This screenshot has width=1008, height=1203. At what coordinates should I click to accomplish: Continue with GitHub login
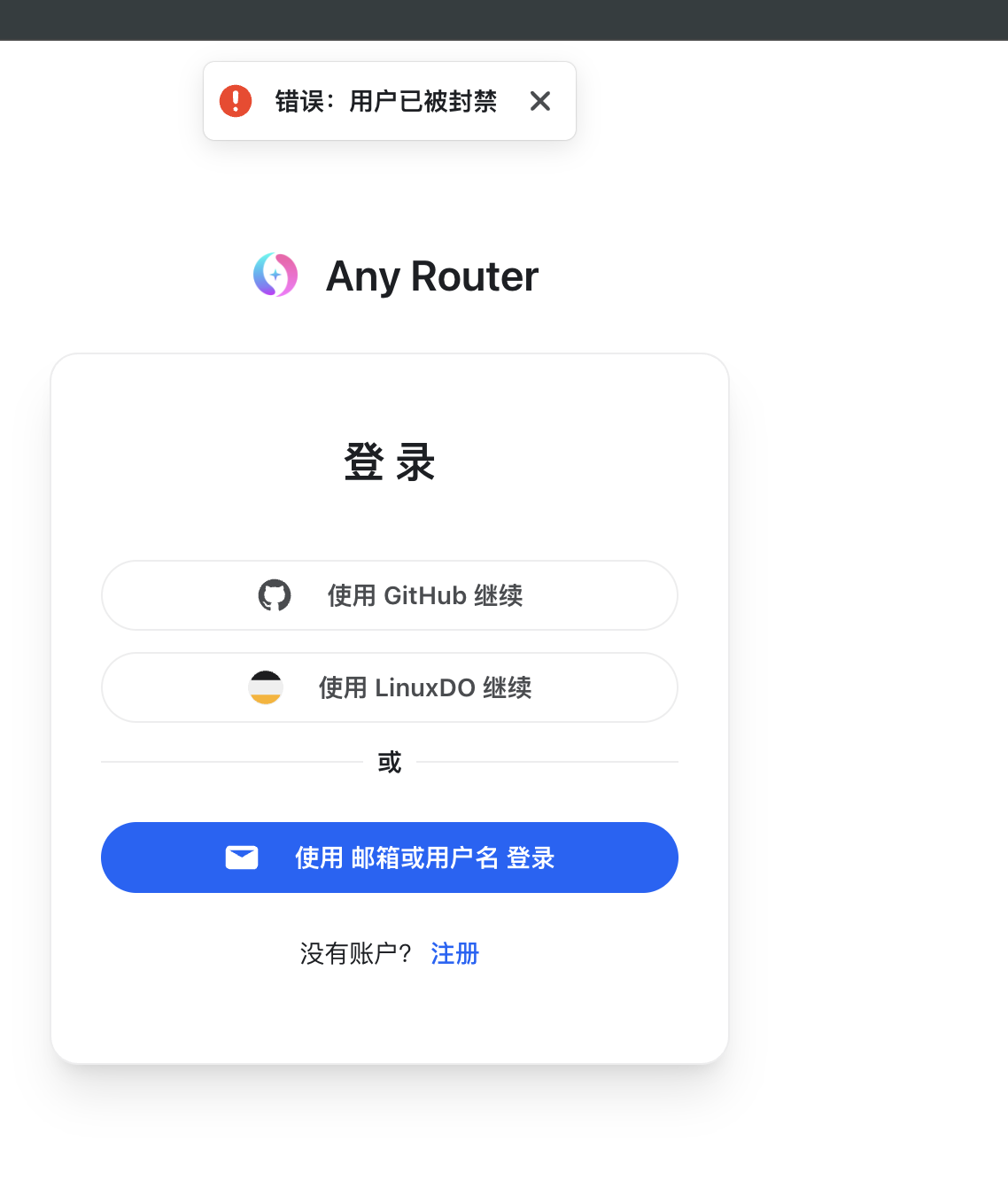click(390, 595)
